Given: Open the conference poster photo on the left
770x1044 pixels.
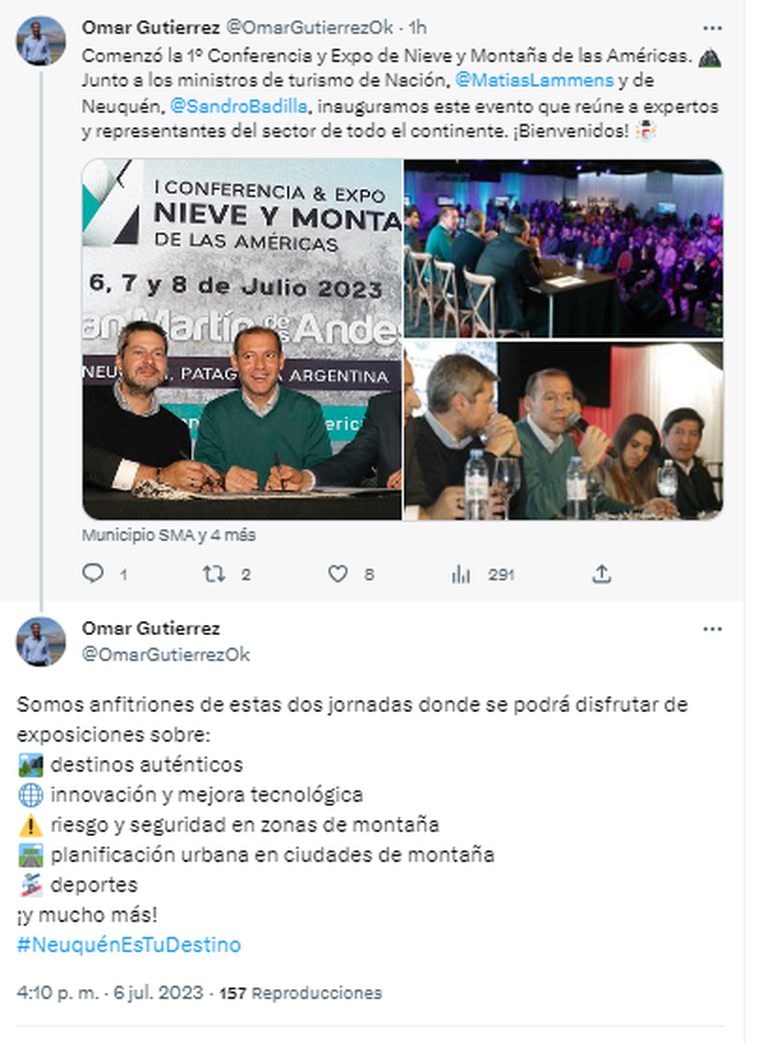Looking at the screenshot, I should click(x=241, y=339).
